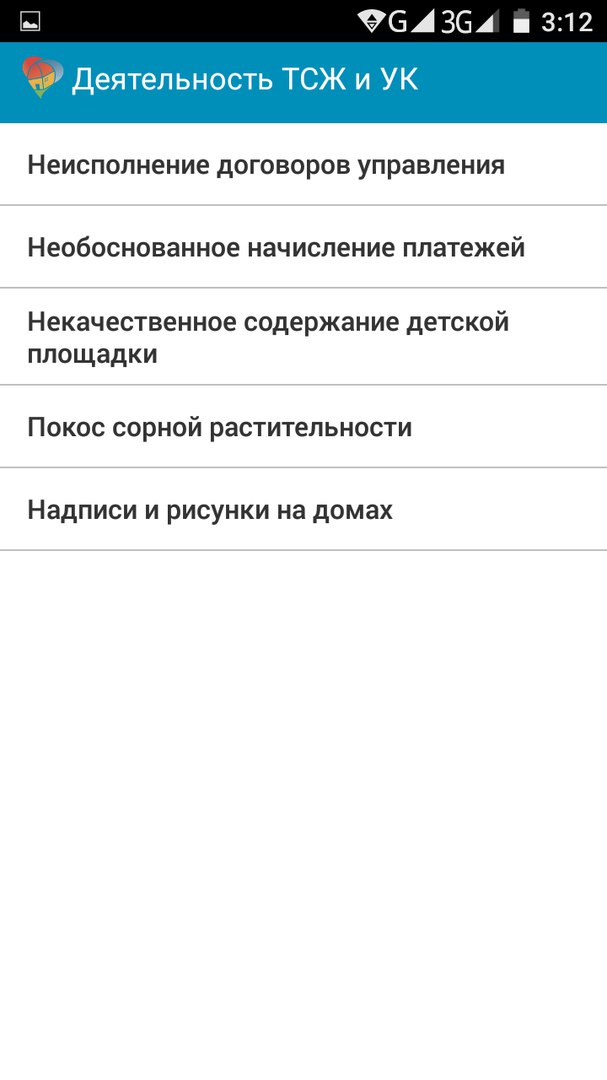Open Покос сорной растительности category
Viewport: 607px width, 1080px height.
click(x=303, y=427)
